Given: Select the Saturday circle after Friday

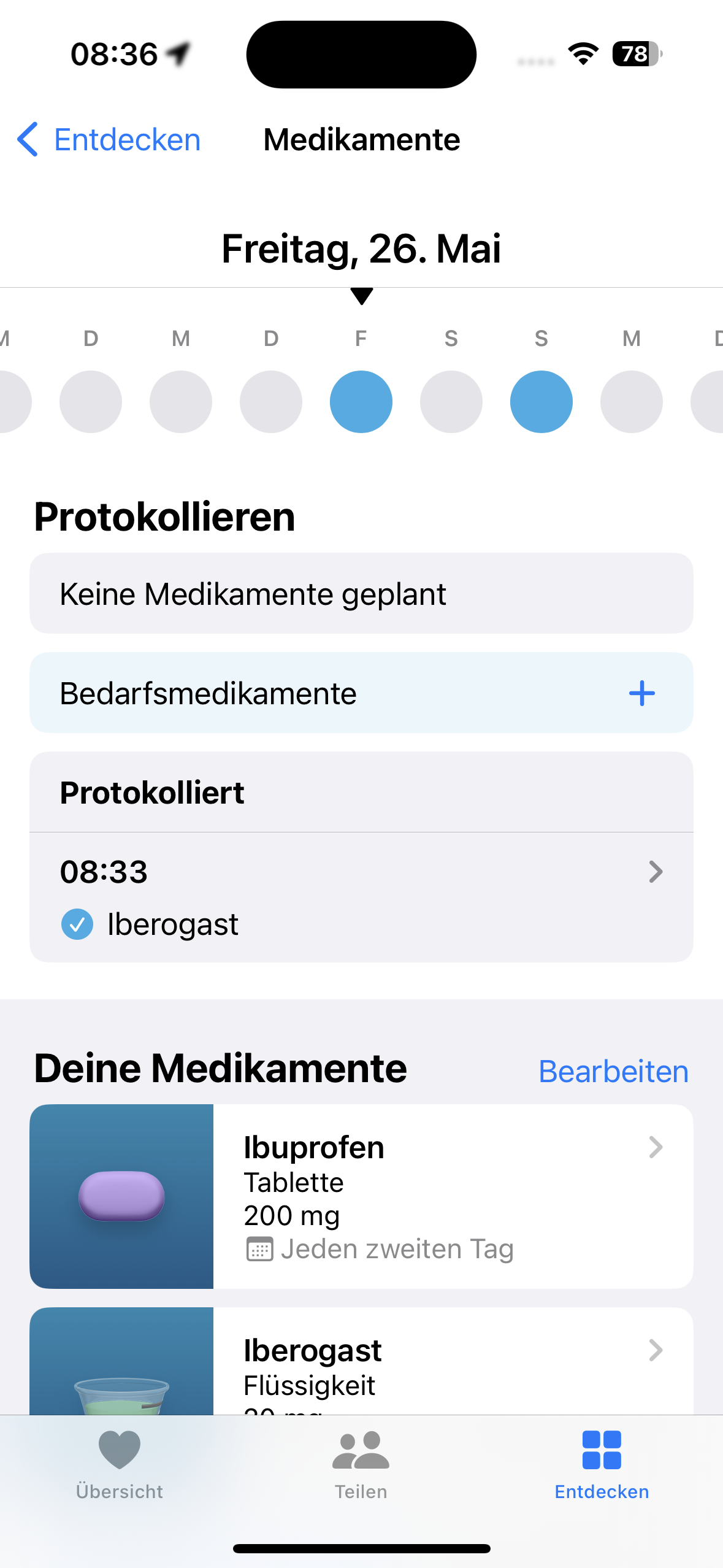Looking at the screenshot, I should click(451, 402).
